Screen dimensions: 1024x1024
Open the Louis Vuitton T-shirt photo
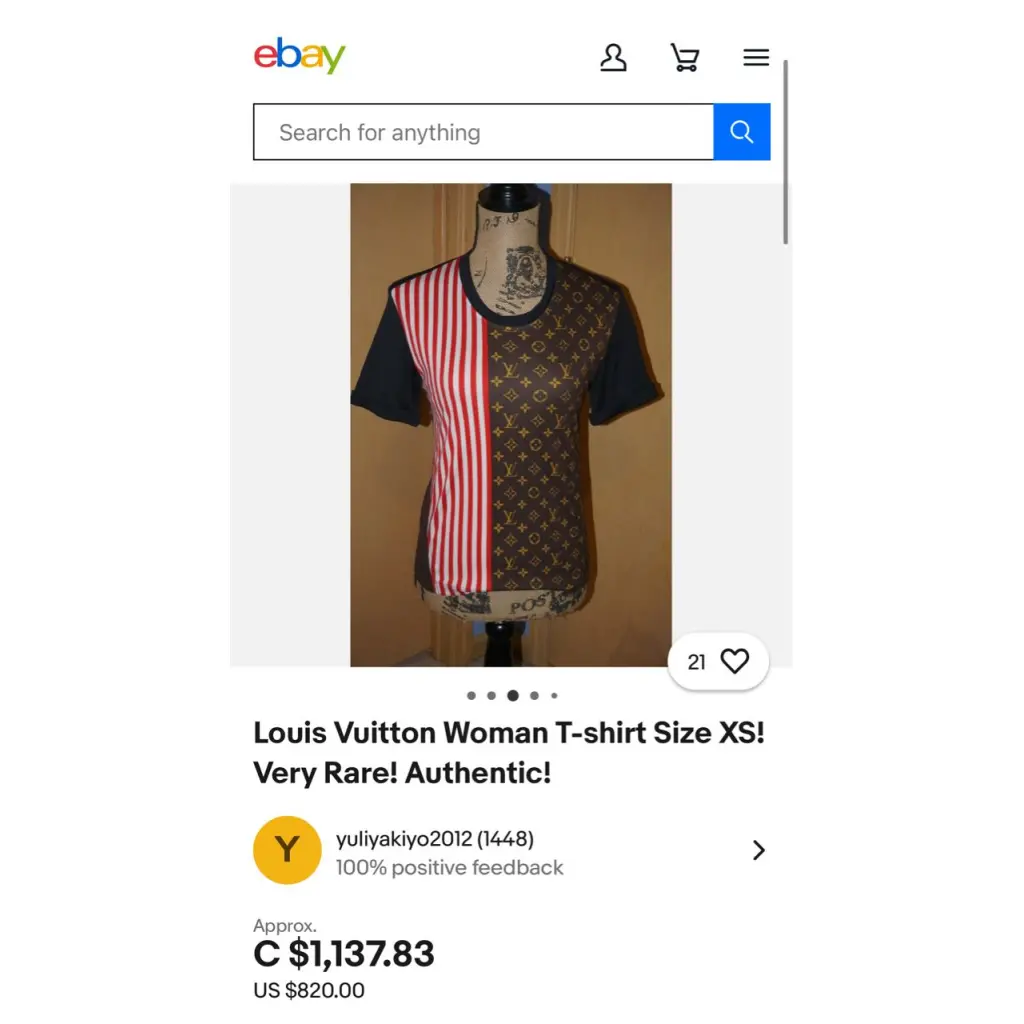[510, 424]
